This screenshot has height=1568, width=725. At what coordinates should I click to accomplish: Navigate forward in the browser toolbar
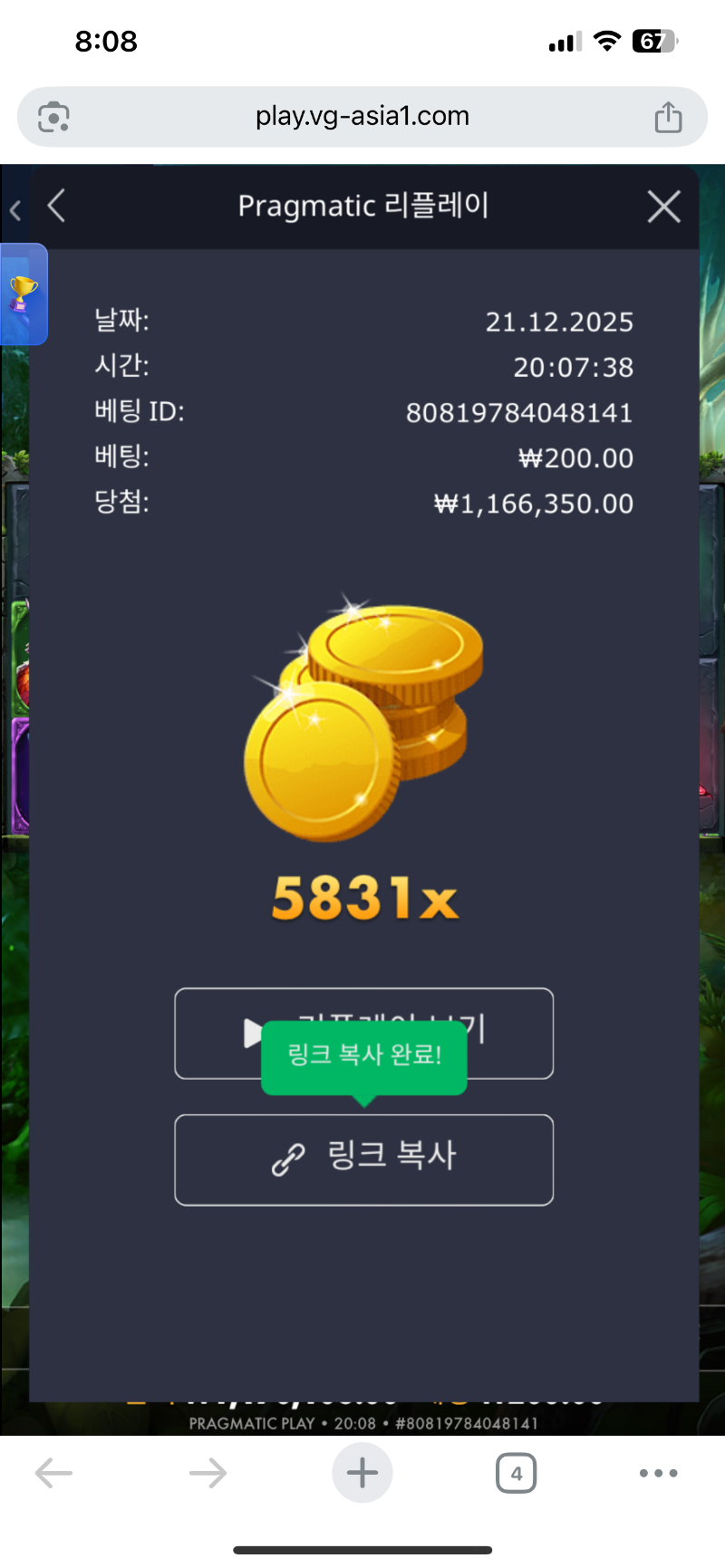tap(208, 1473)
